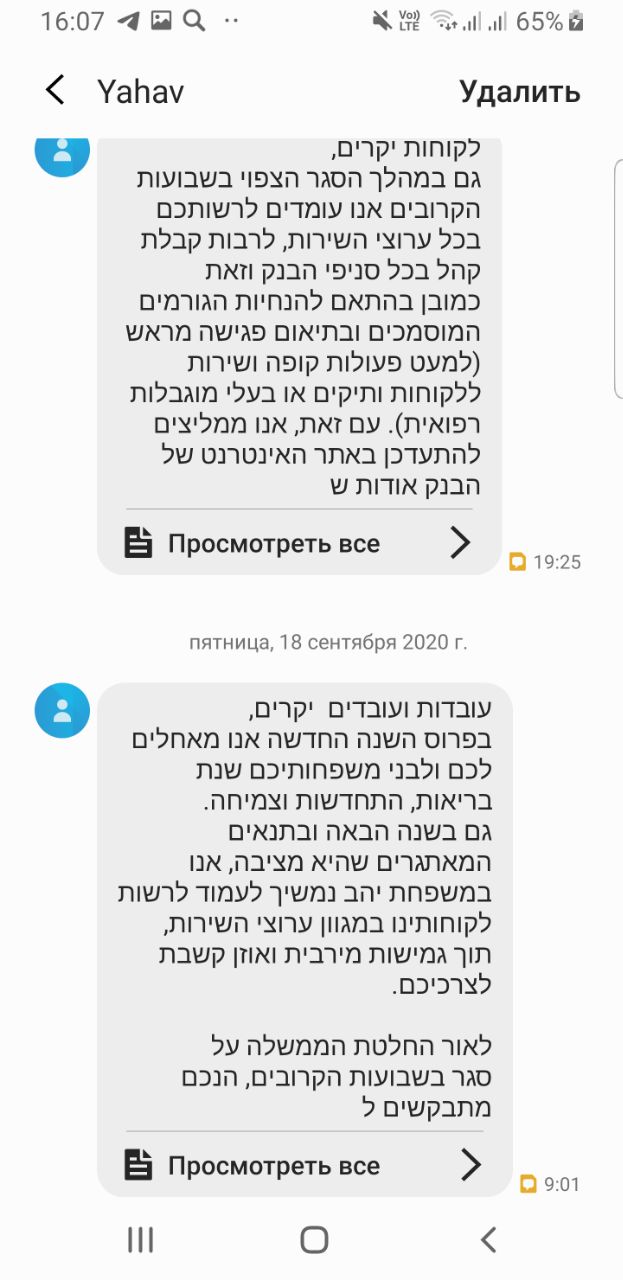This screenshot has width=623, height=1280.
Task: Open contact avatar beside the 9:01 message
Action: [x=62, y=711]
